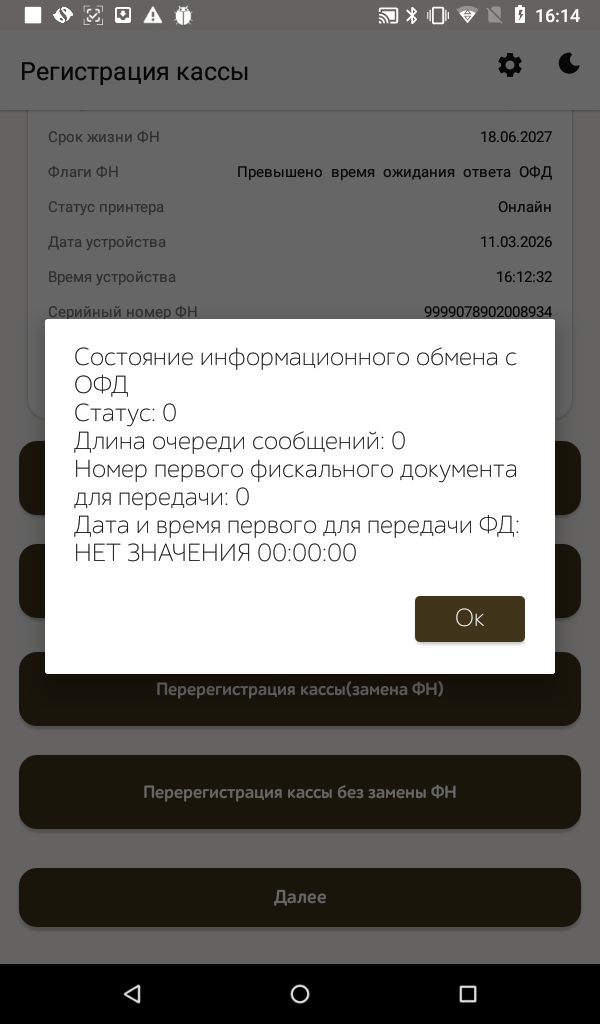This screenshot has height=1024, width=600.
Task: Select Перерегистрация кассы(замена ФН)
Action: 300,699
